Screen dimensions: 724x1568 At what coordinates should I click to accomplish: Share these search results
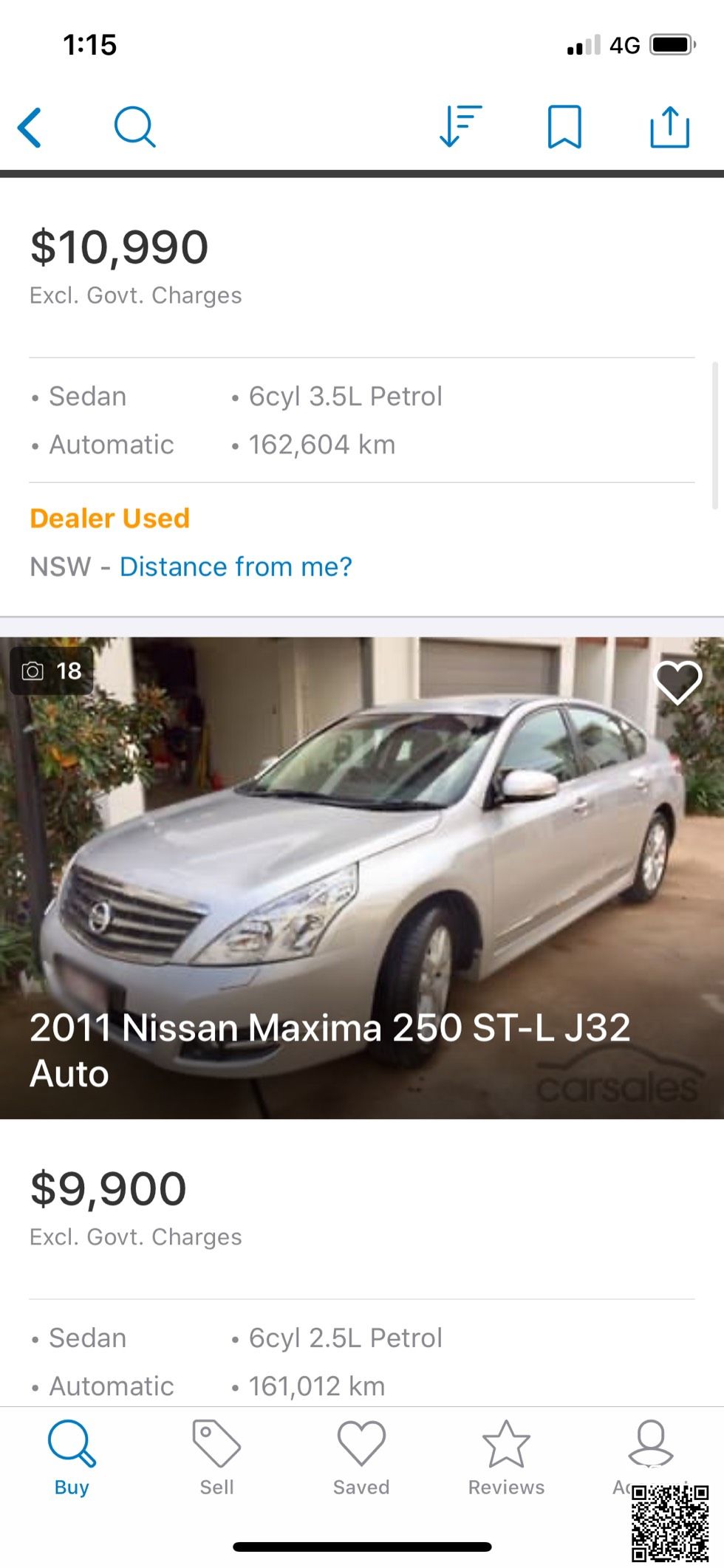pos(669,127)
